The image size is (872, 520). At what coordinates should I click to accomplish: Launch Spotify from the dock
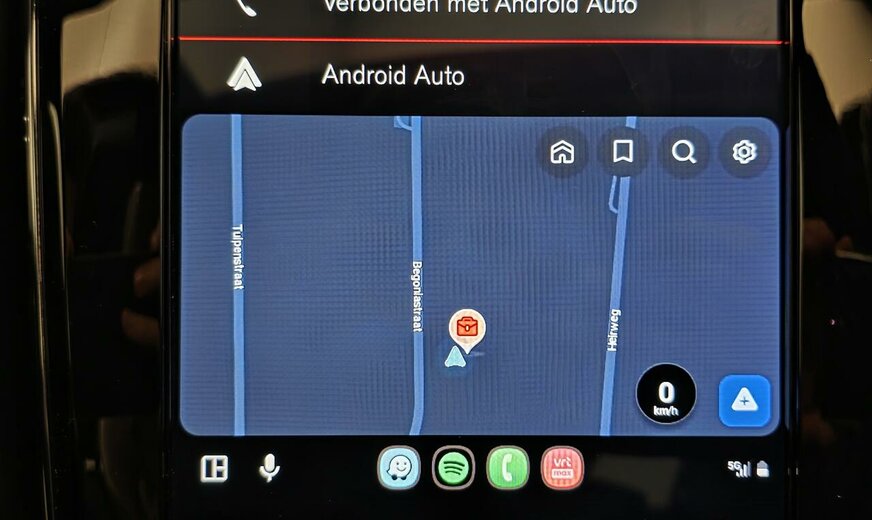click(453, 467)
